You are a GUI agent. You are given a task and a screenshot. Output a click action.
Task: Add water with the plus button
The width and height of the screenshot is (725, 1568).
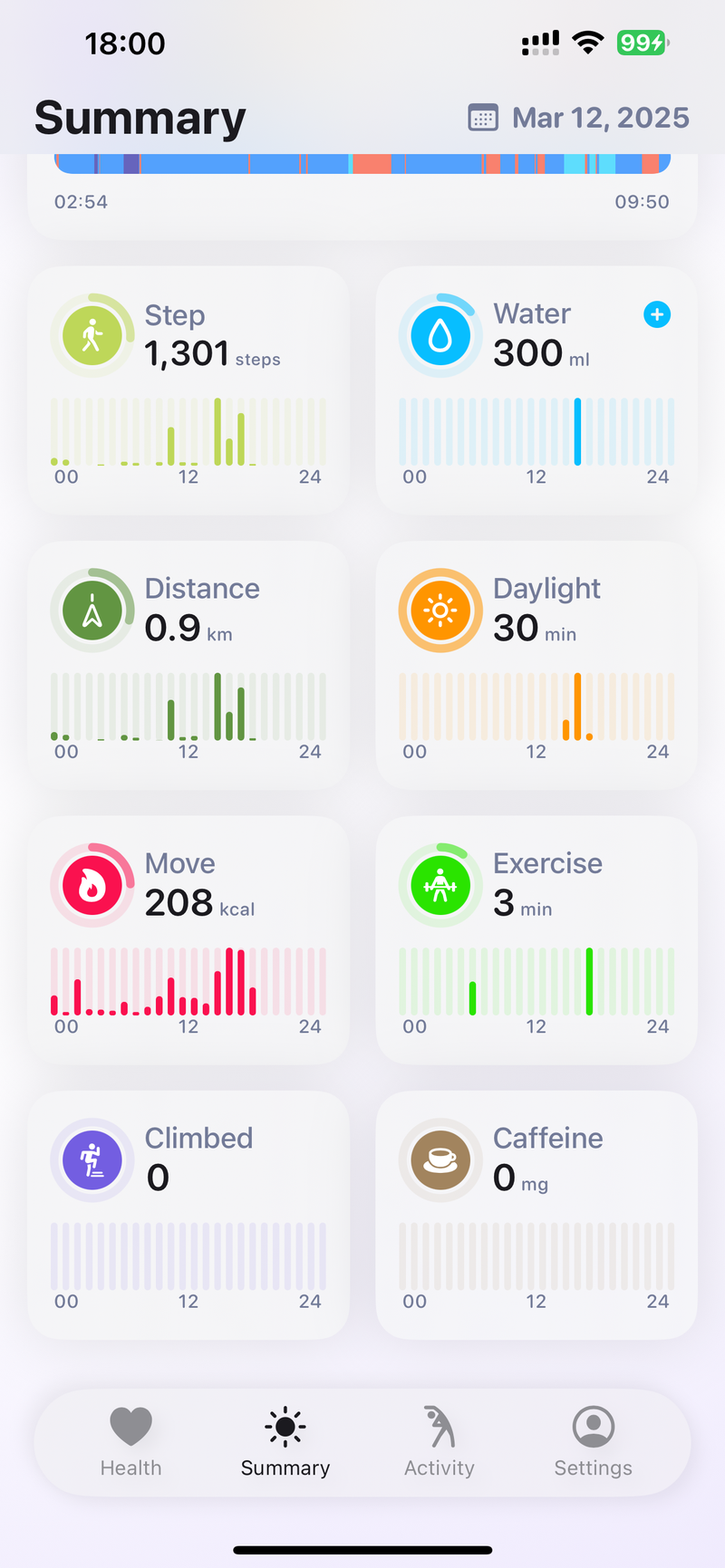coord(657,314)
